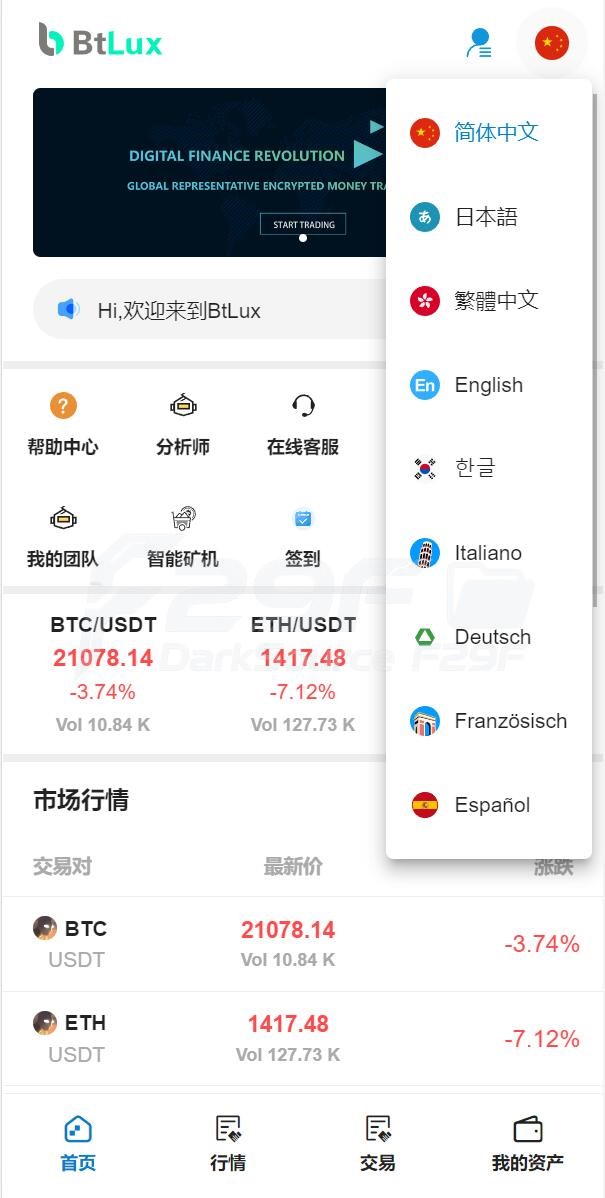Viewport: 605px width, 1198px height.
Task: Select English language
Action: [x=488, y=385]
